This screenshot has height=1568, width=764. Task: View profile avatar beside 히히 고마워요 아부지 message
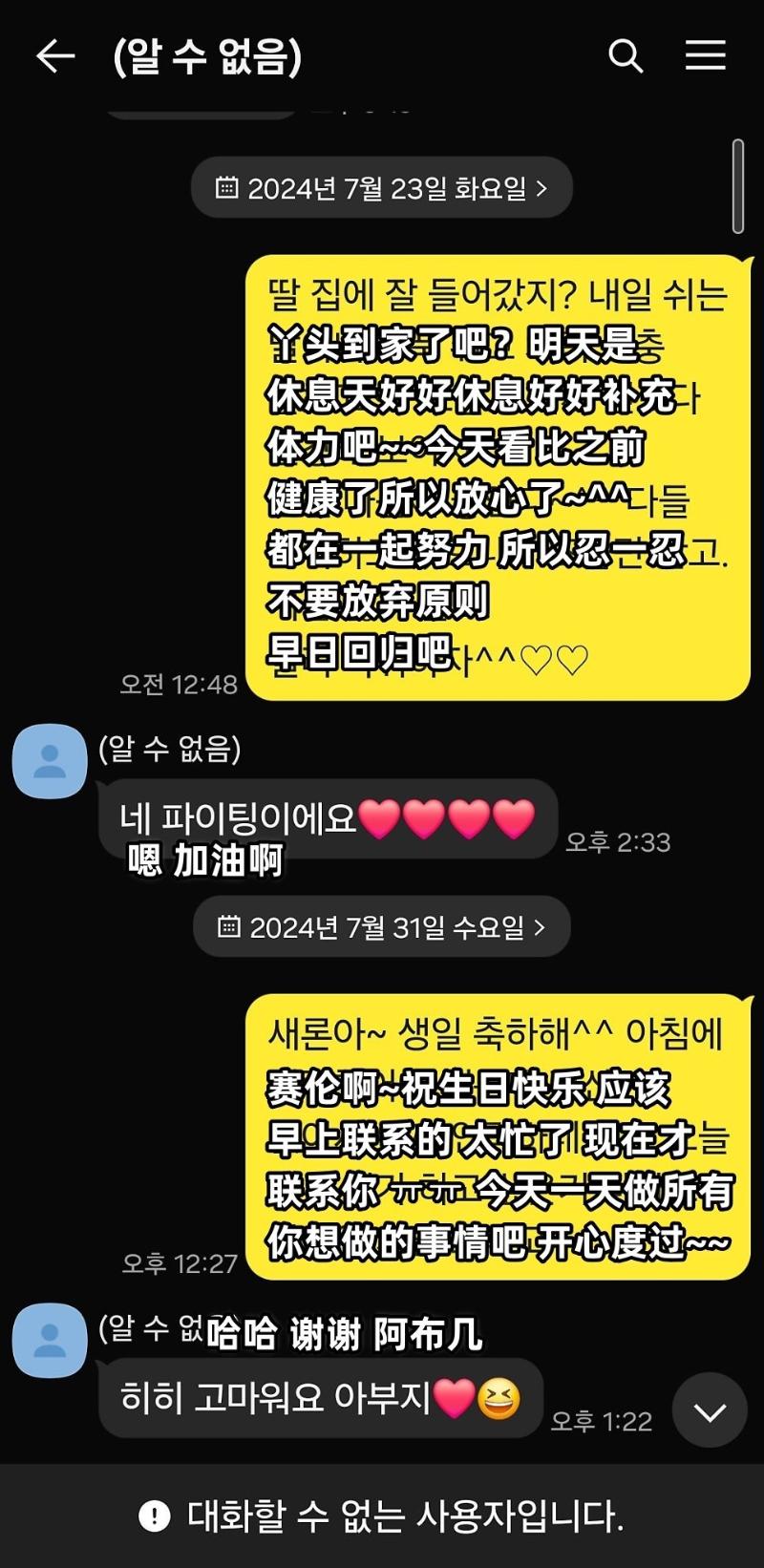pos(50,1341)
